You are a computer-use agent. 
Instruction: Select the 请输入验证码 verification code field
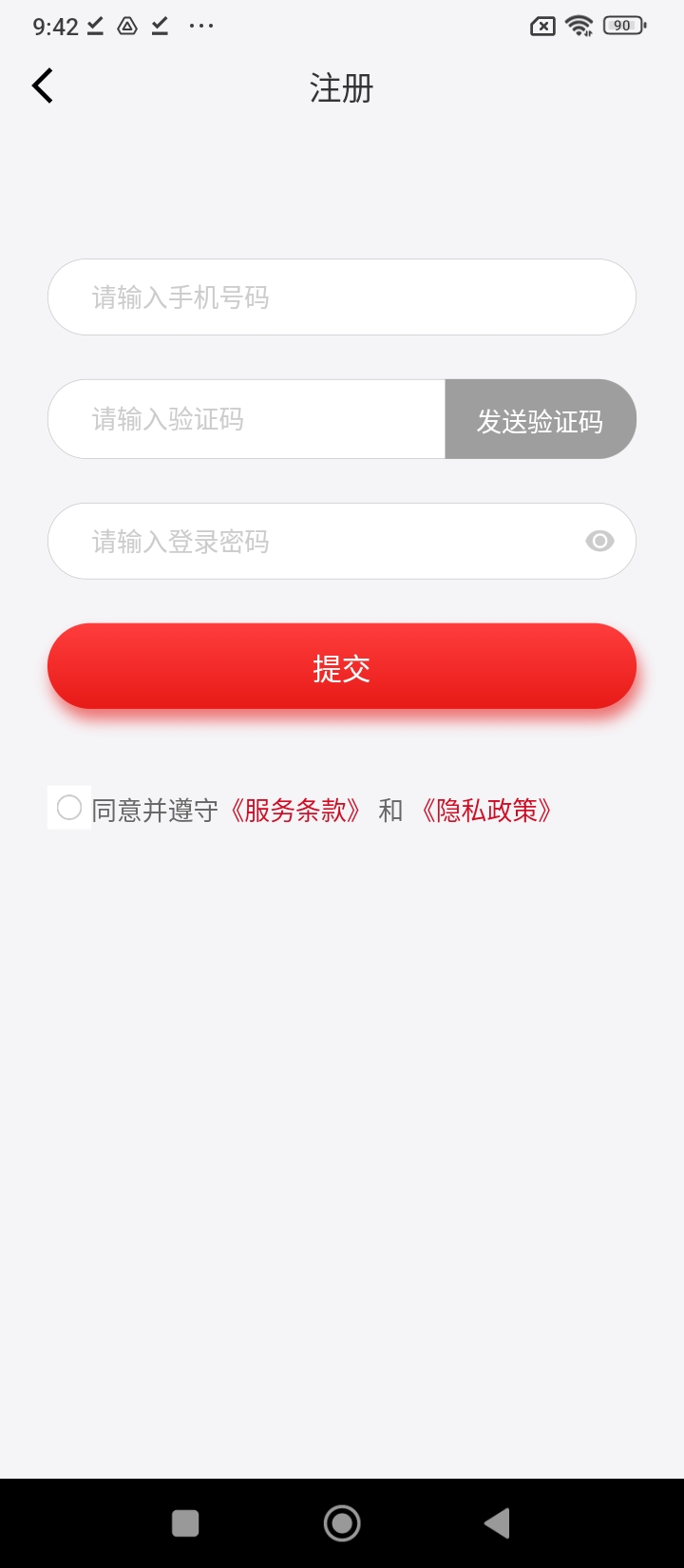[x=247, y=419]
